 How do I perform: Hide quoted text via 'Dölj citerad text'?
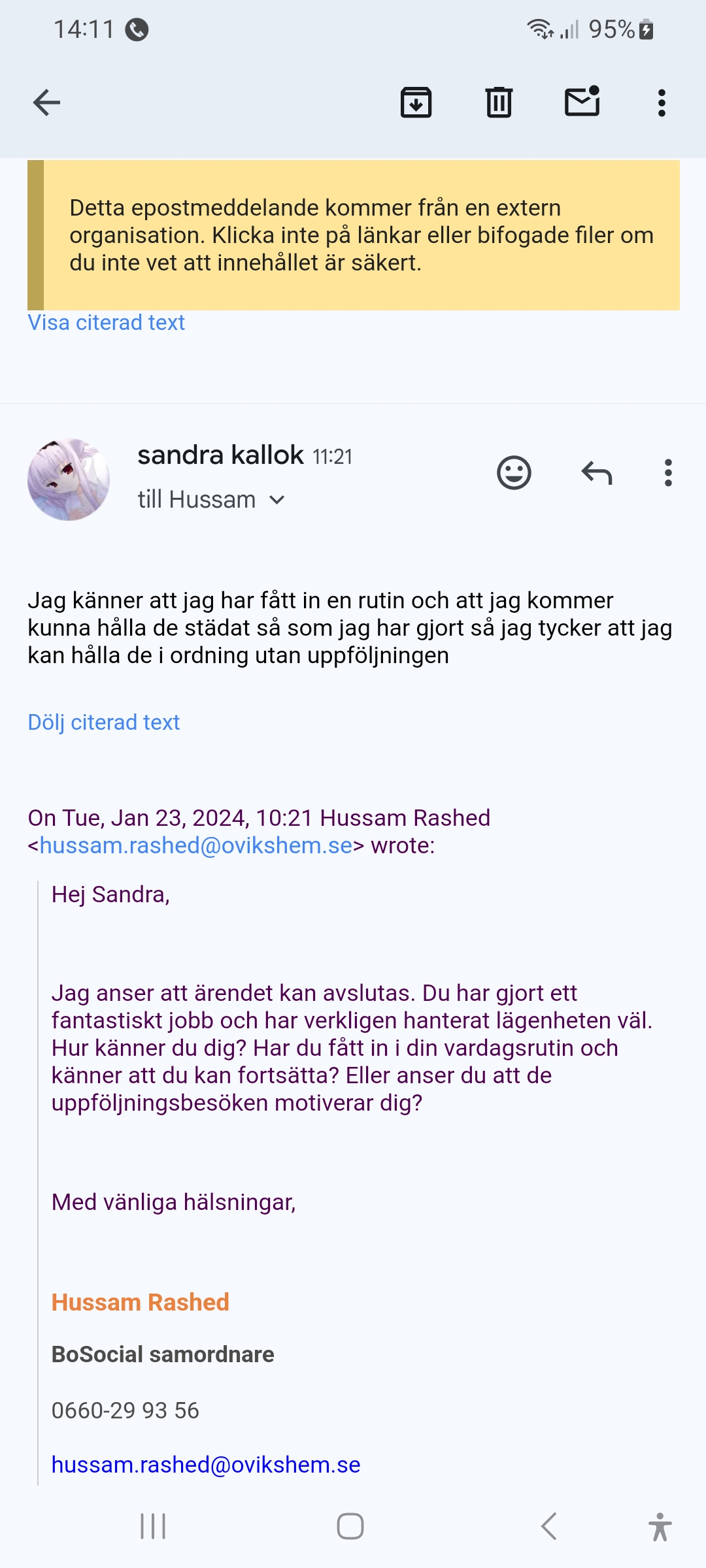click(x=104, y=723)
